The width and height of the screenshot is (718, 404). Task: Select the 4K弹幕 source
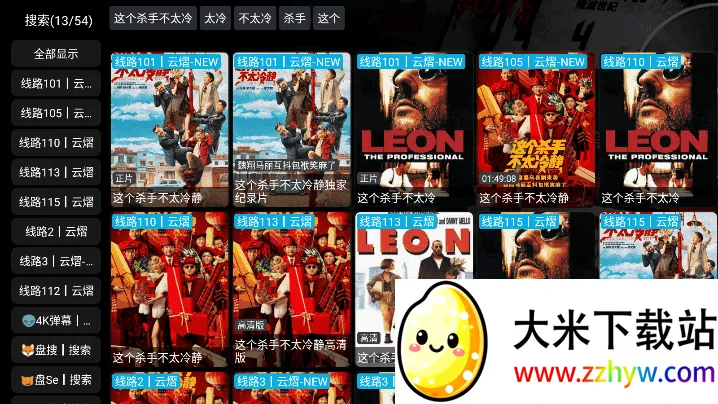(x=57, y=321)
